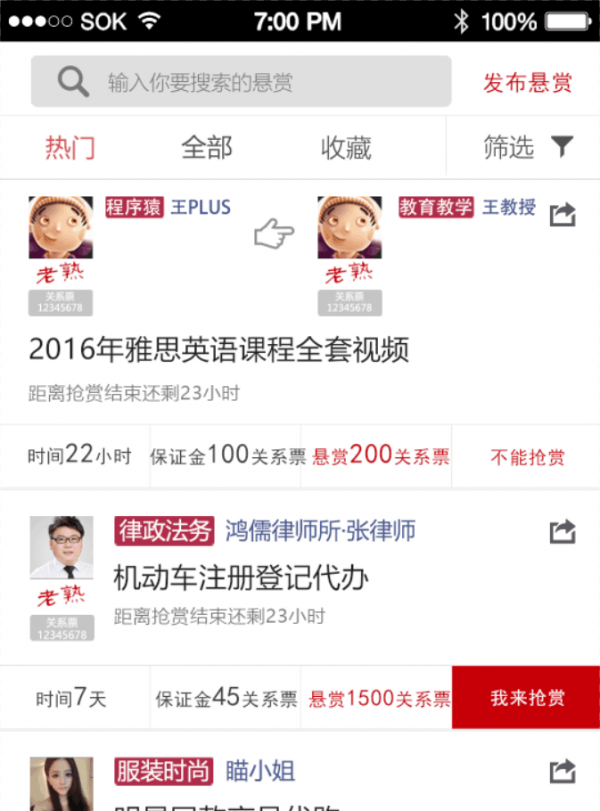
Task: Share the 2016年雅思英语课程 bounty
Action: pos(563,214)
